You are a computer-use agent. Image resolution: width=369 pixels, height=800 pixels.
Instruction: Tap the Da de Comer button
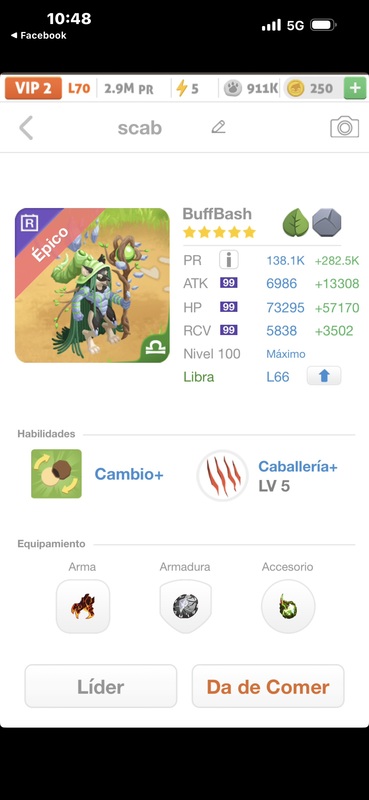(x=268, y=686)
